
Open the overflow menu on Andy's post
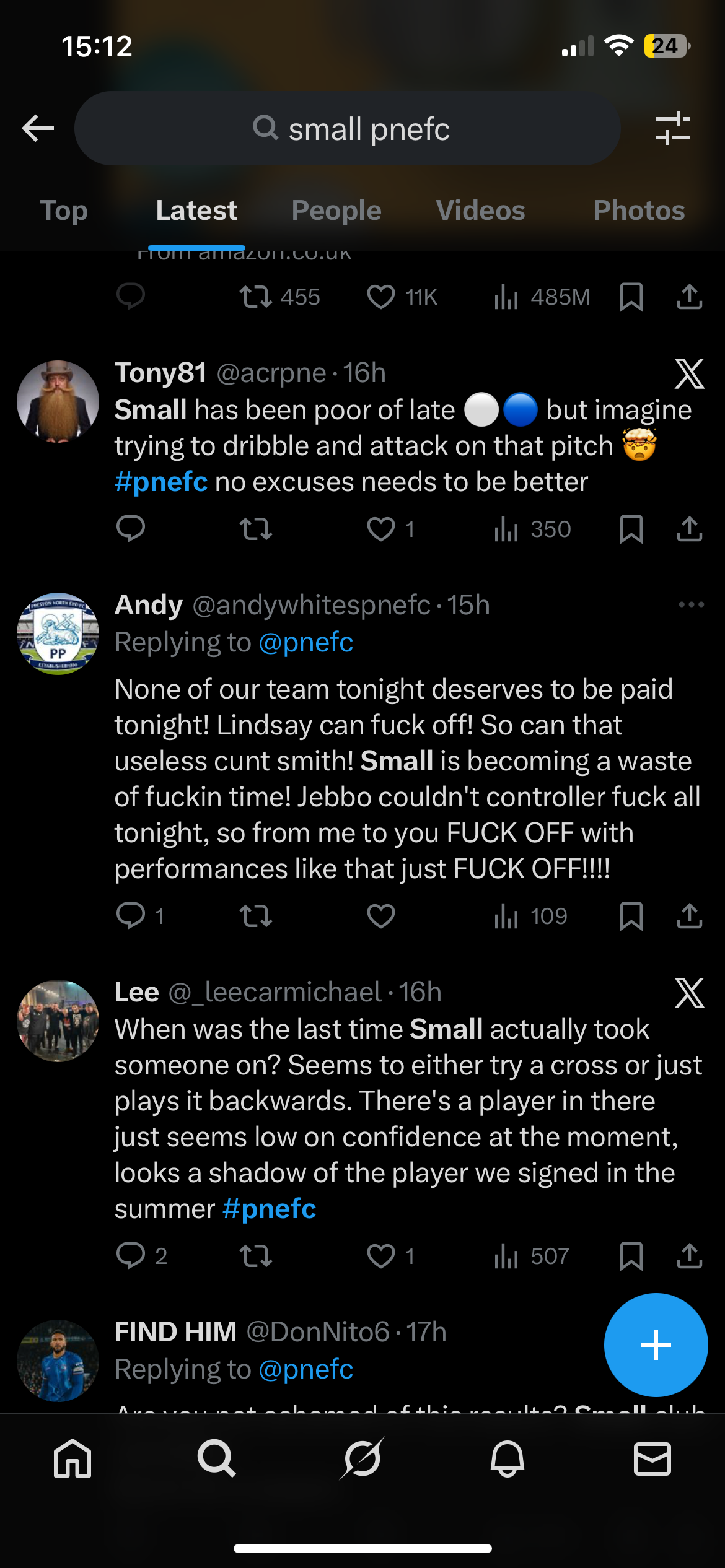(x=691, y=605)
